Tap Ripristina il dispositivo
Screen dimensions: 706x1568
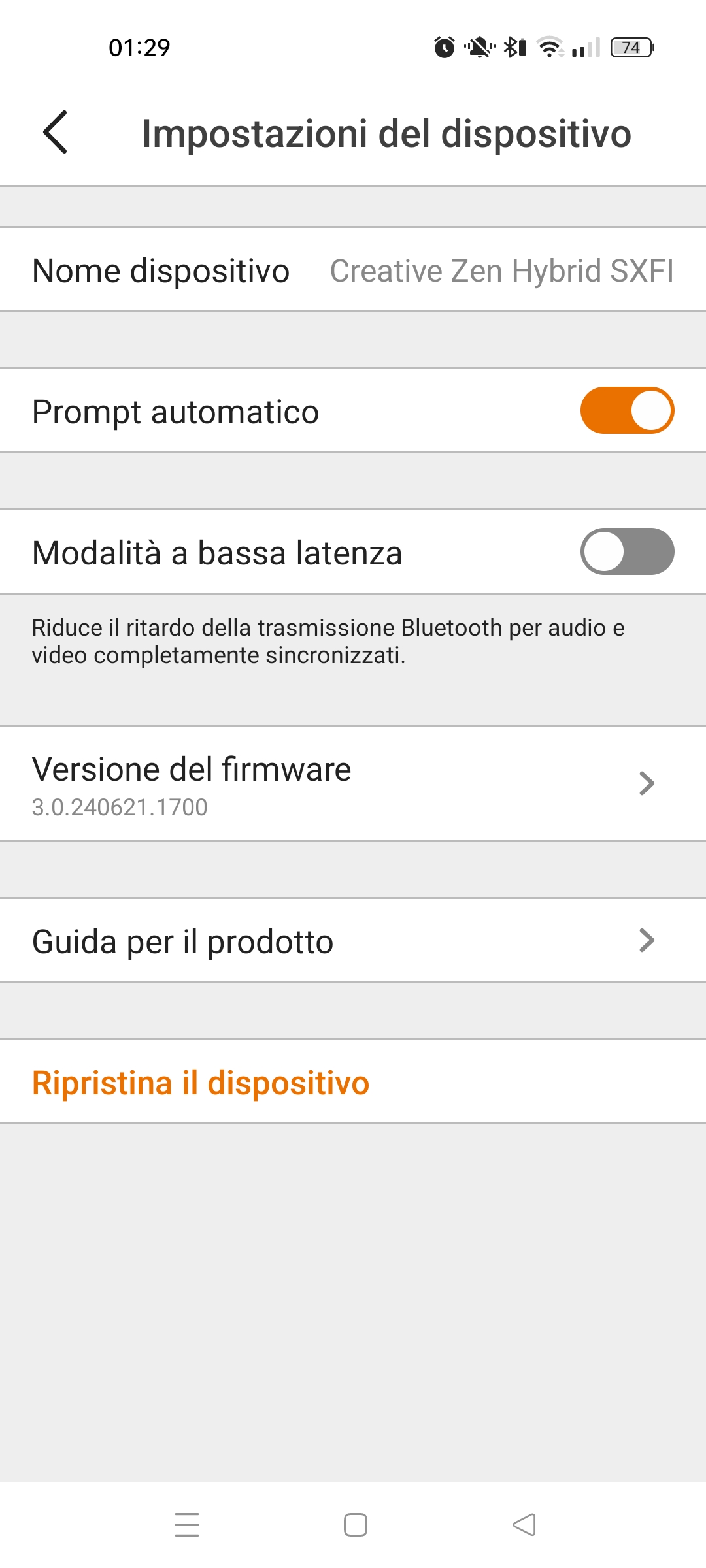pos(201,1083)
